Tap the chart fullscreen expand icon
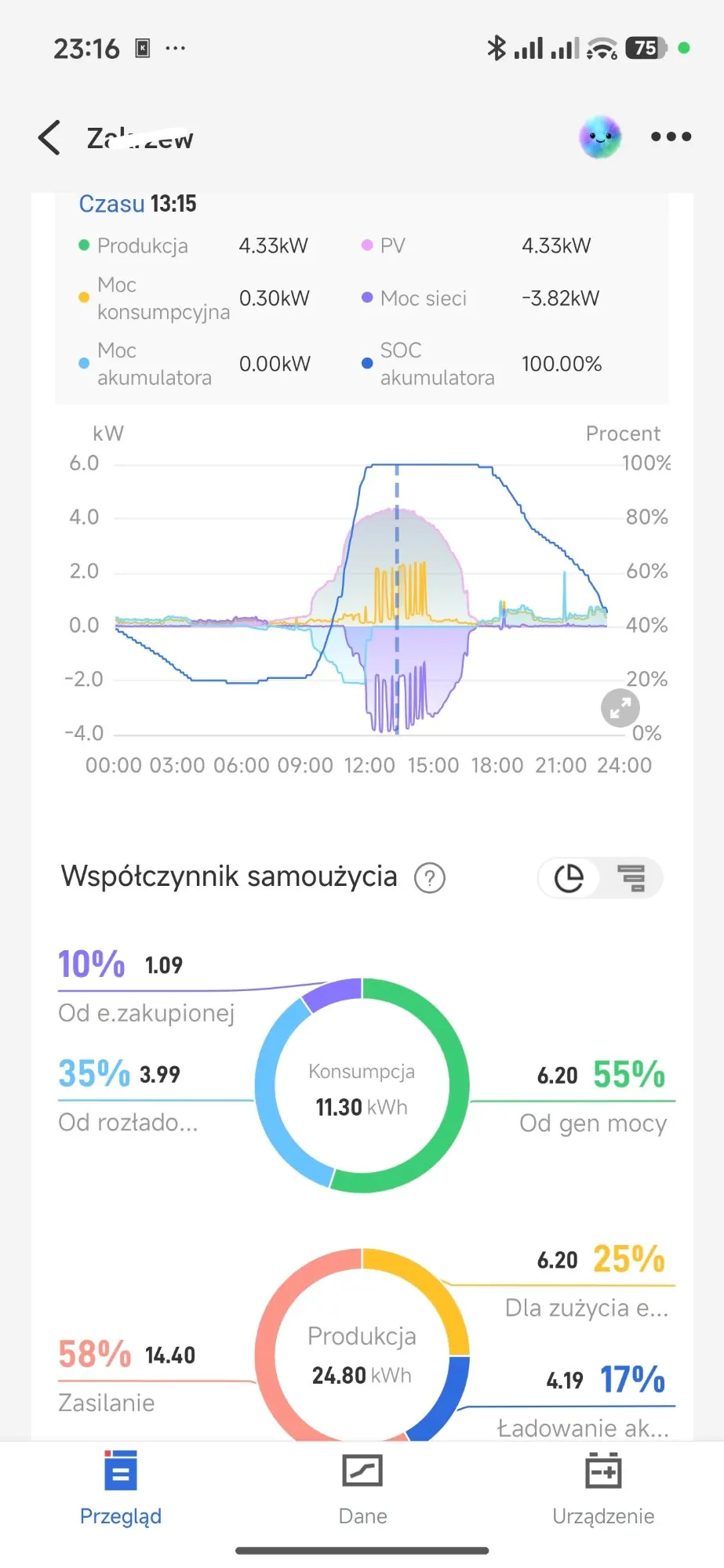The width and height of the screenshot is (724, 1568). point(620,707)
